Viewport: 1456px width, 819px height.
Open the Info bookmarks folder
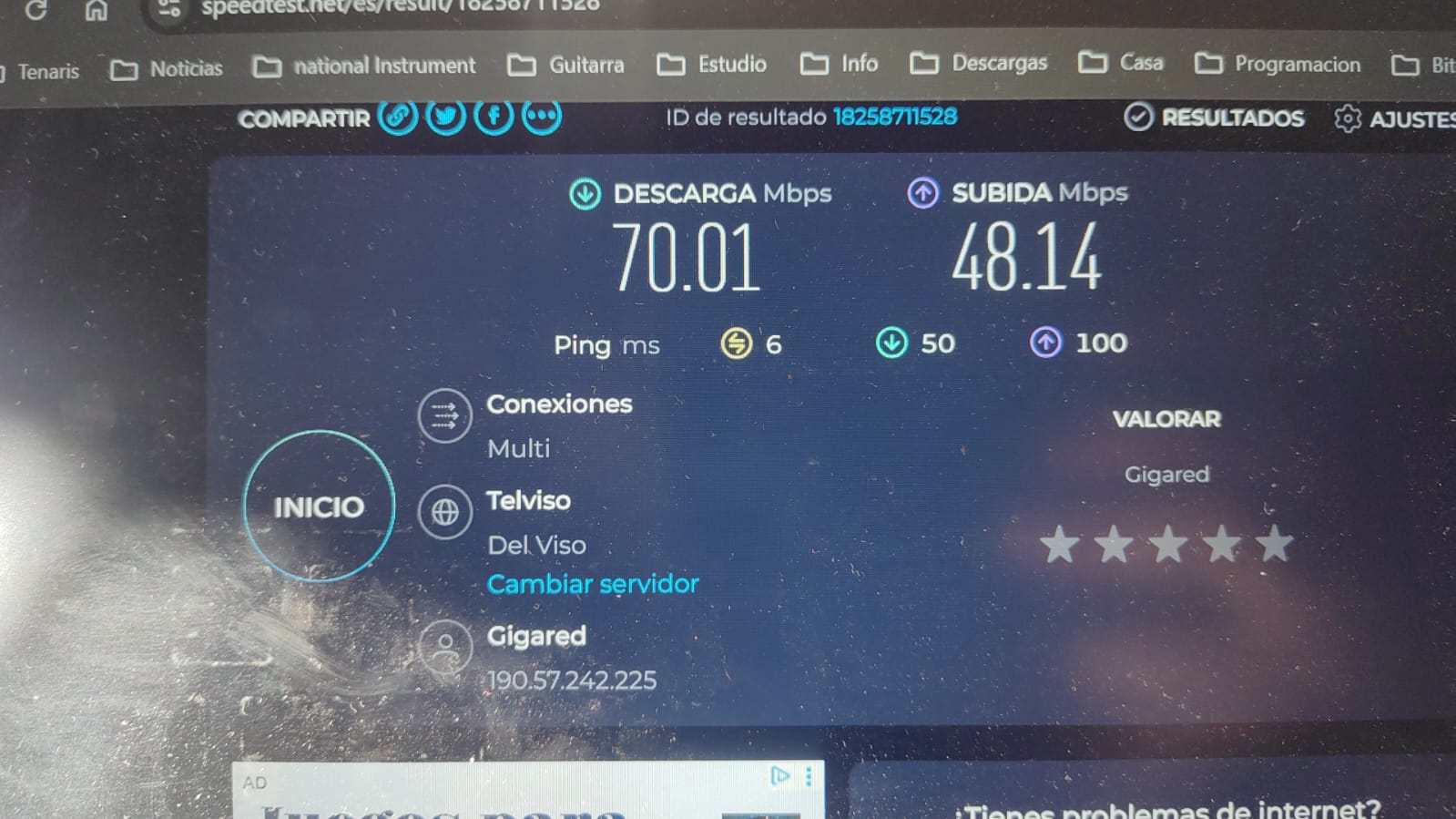coord(840,64)
